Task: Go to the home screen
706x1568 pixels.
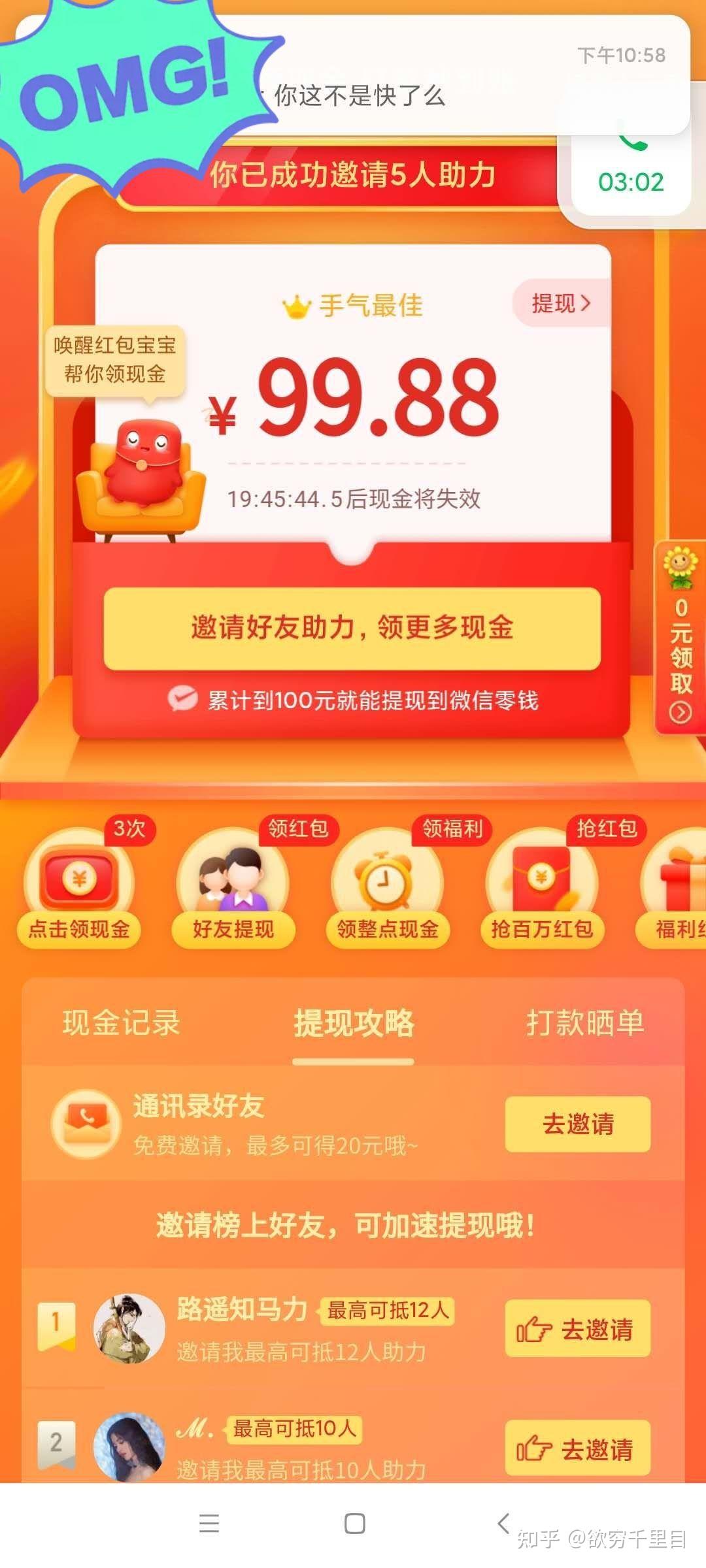Action: (x=354, y=1524)
